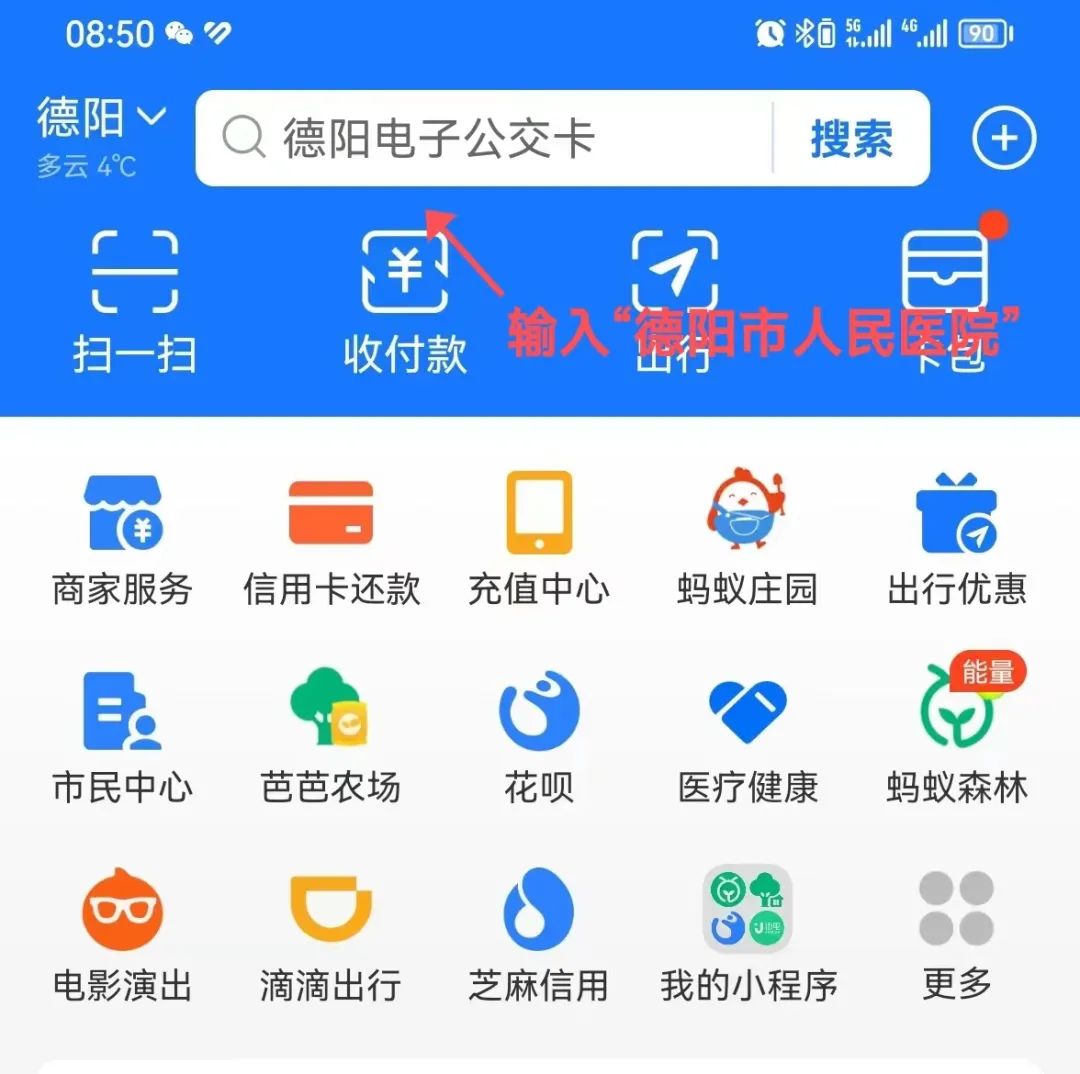
Task: Open 商家服务
Action: click(122, 540)
